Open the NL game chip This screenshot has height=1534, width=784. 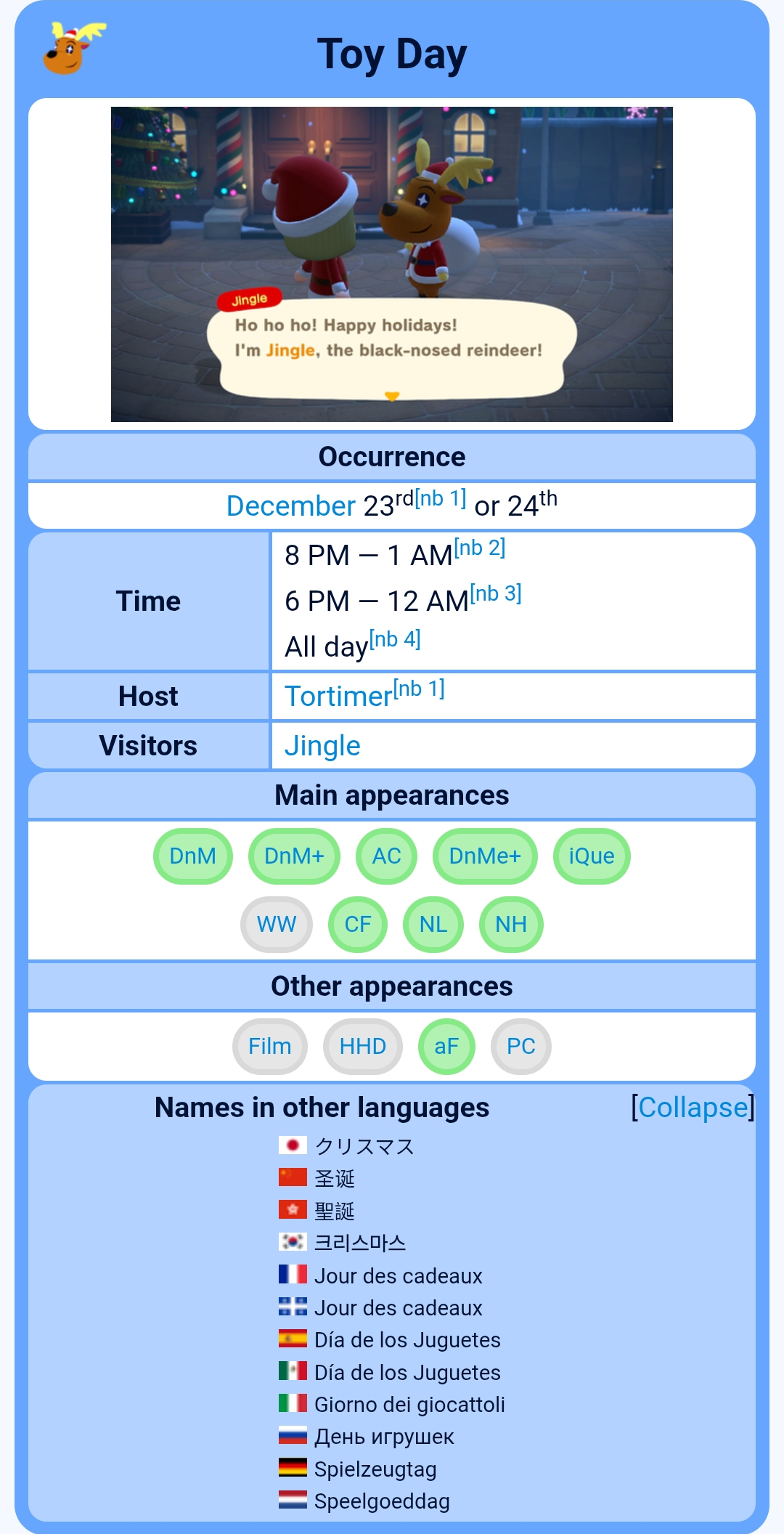click(x=433, y=924)
